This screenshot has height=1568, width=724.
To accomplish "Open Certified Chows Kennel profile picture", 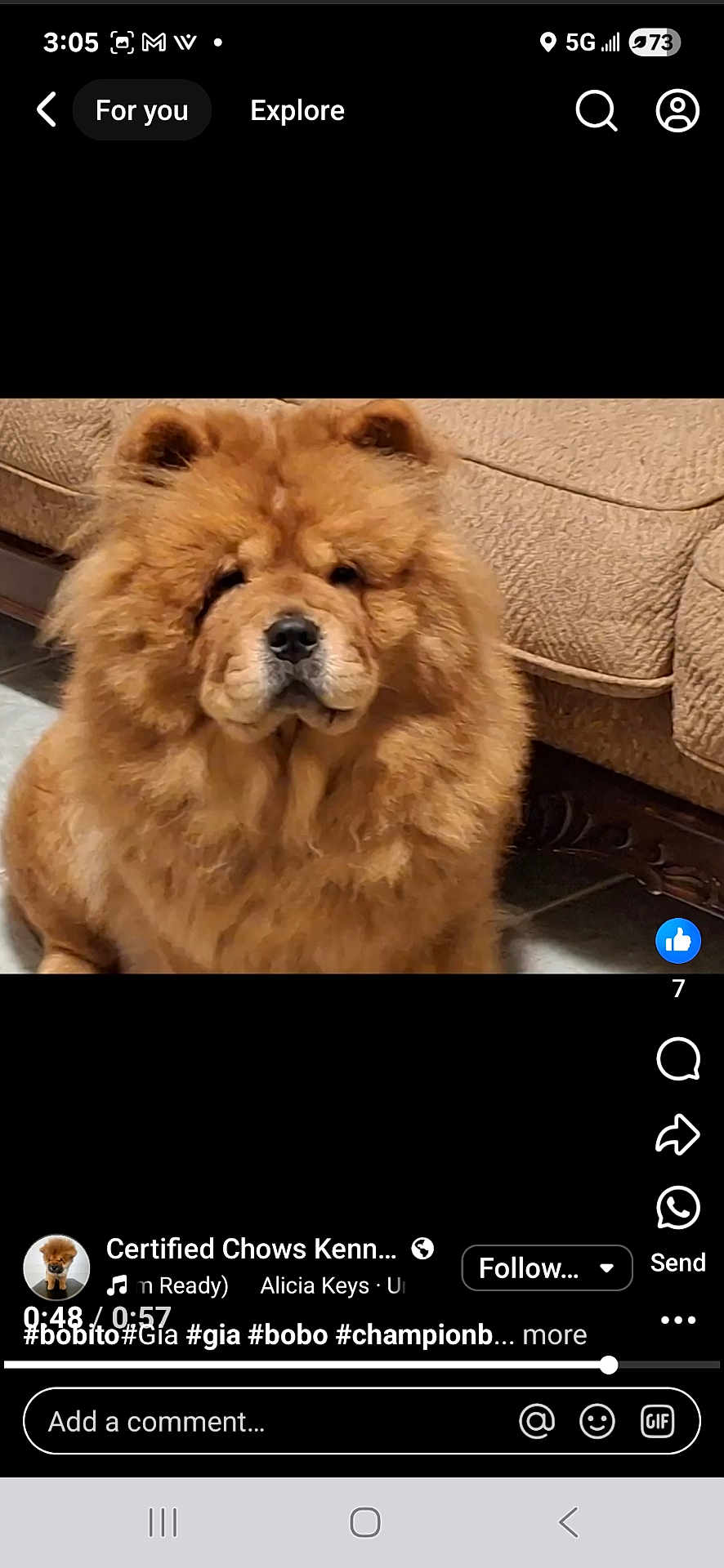I will pos(56,1267).
